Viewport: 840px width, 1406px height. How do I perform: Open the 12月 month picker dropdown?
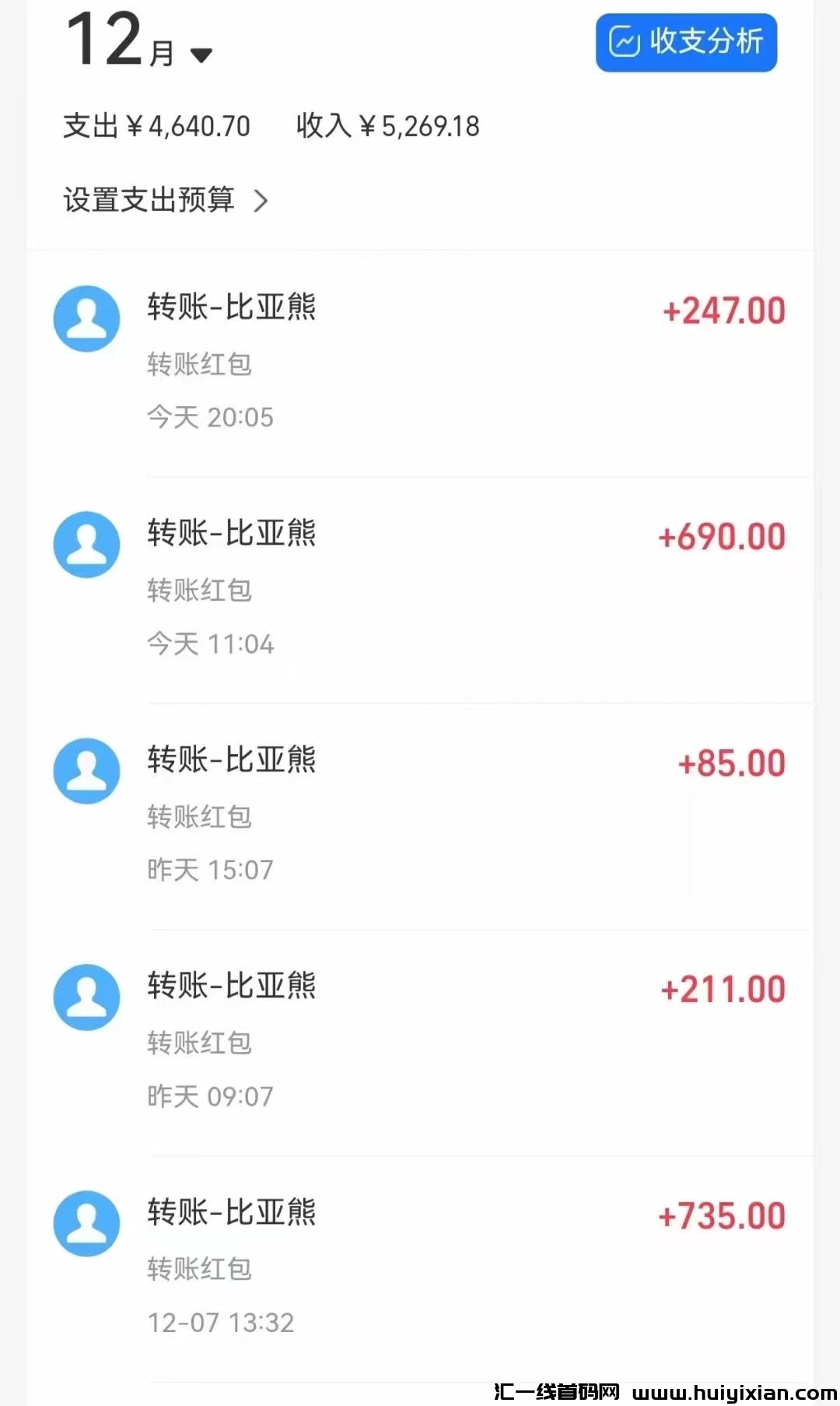(140, 44)
